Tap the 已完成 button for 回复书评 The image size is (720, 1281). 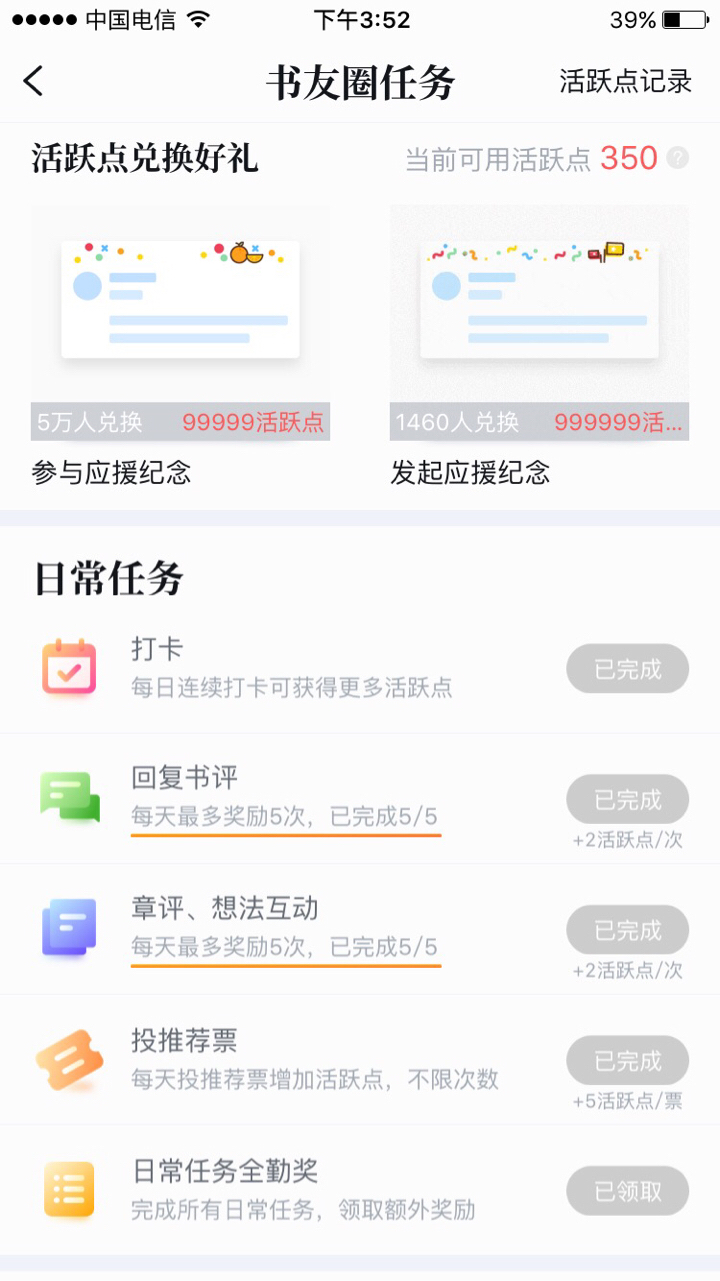628,800
